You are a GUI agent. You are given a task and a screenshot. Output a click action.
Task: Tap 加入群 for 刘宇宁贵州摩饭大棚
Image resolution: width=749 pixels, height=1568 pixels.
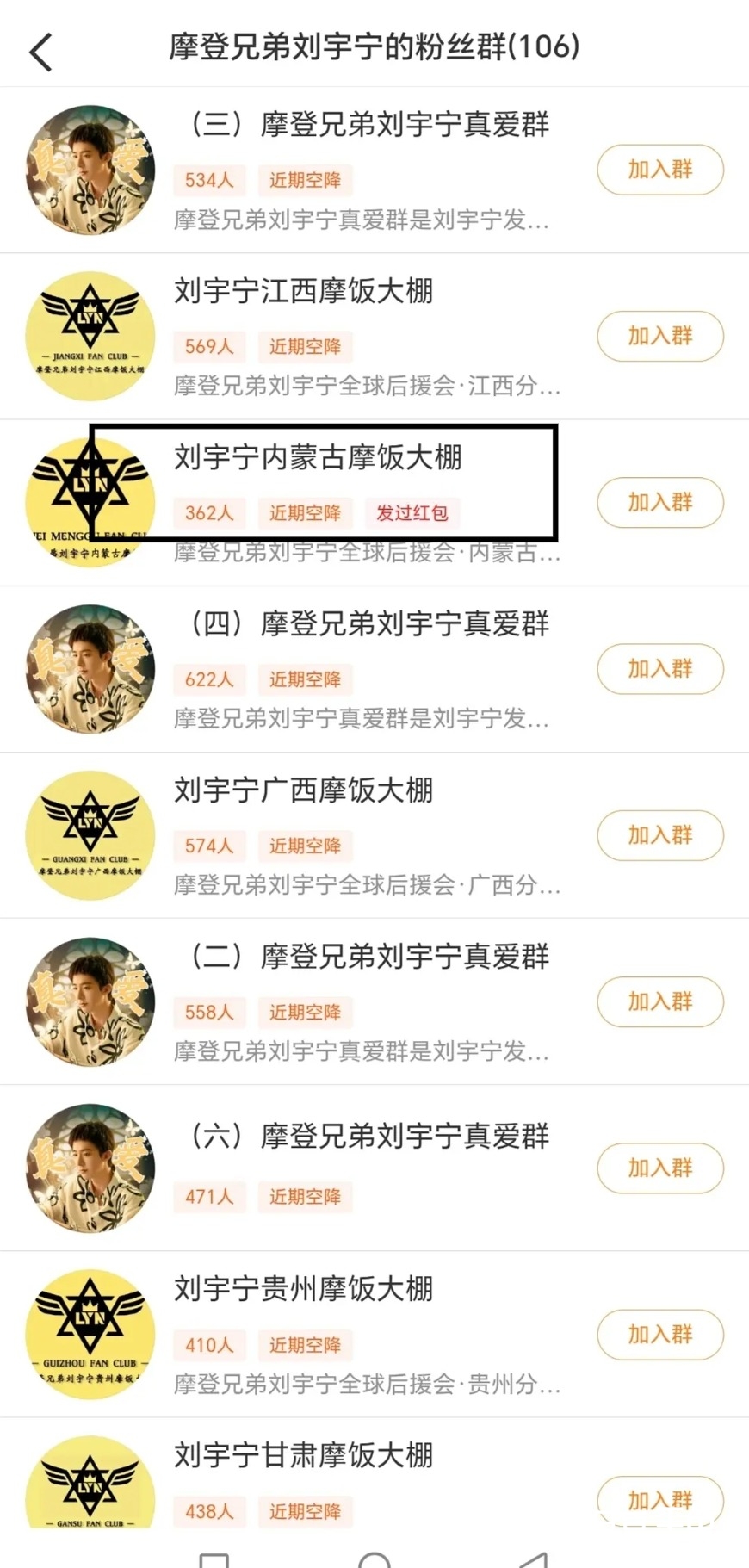coord(660,1334)
